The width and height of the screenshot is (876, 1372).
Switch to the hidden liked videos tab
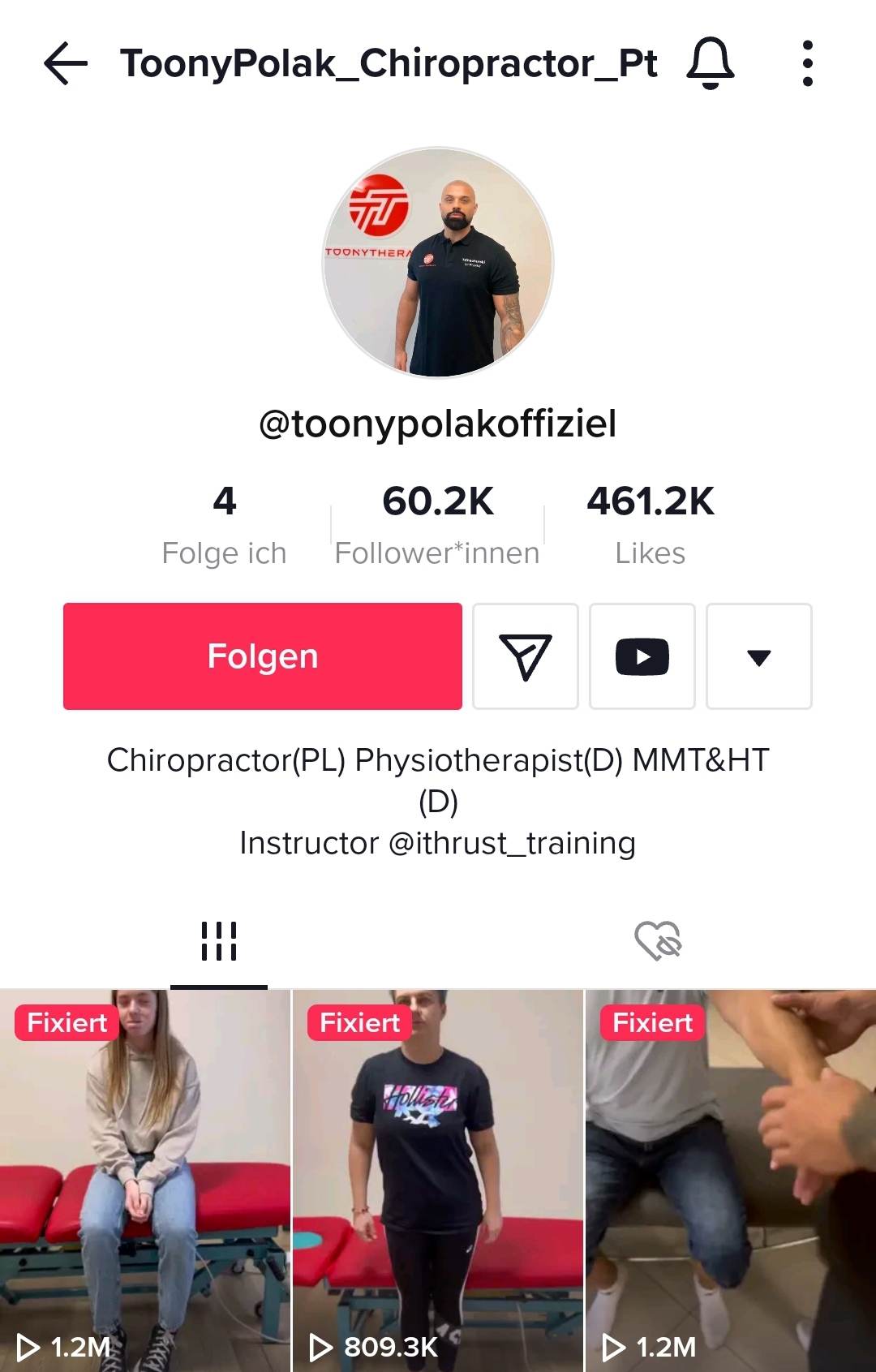click(657, 941)
